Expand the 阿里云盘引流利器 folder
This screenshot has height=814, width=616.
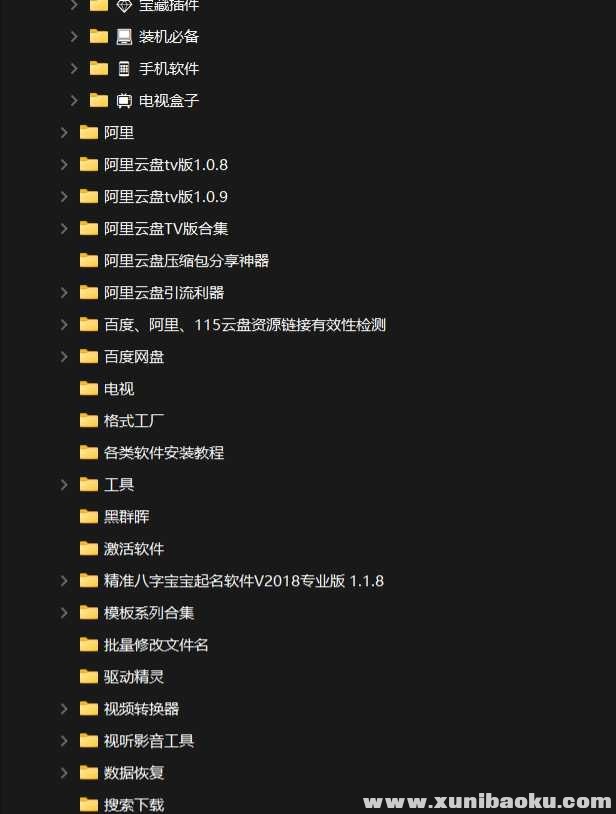click(64, 293)
